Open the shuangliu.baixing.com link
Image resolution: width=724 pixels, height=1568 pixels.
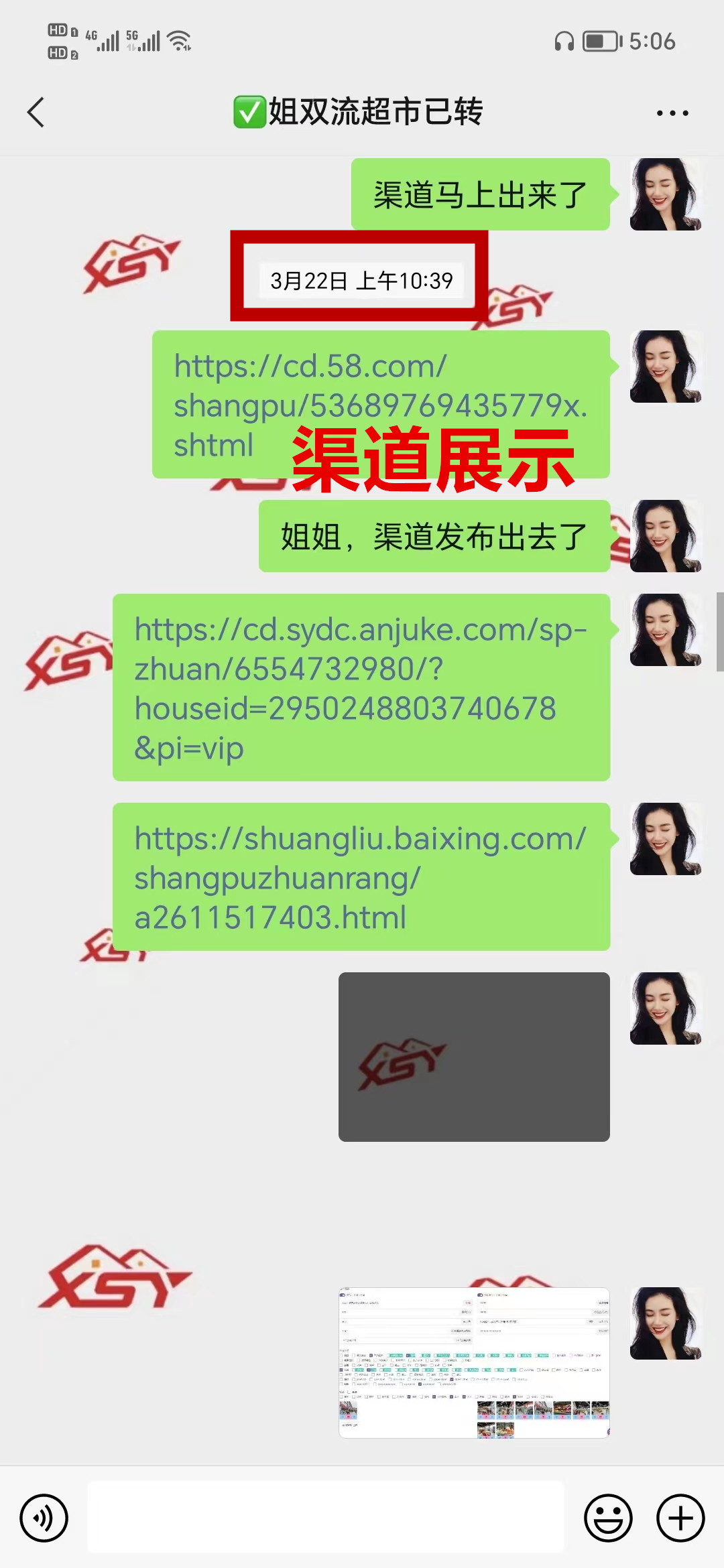click(x=361, y=876)
